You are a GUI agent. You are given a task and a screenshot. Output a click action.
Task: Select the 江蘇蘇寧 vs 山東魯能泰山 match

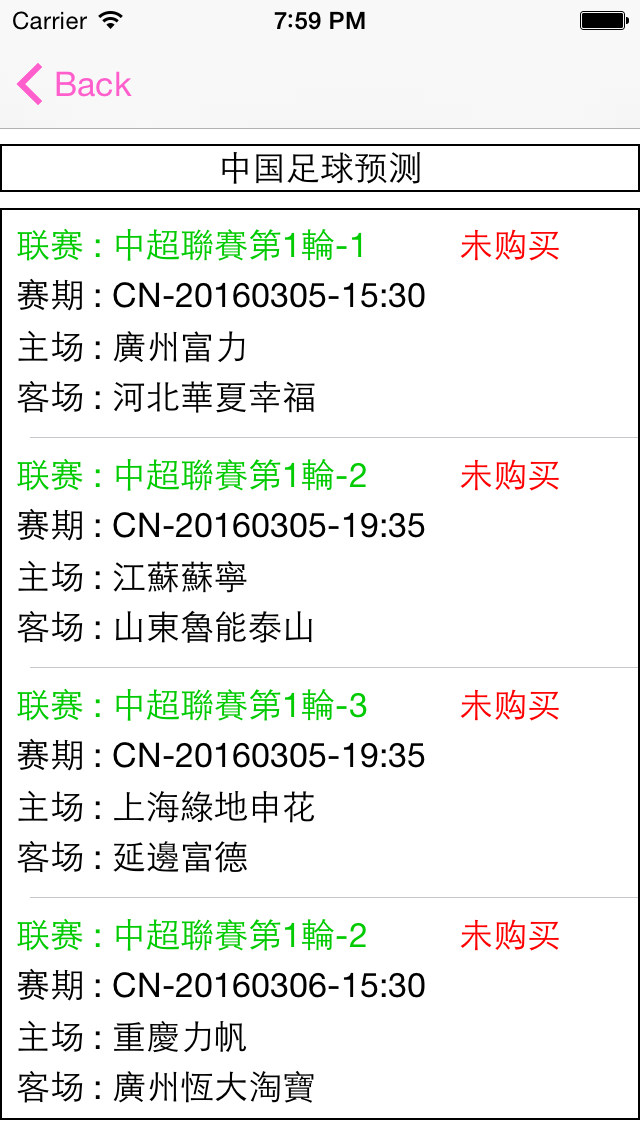tap(320, 552)
